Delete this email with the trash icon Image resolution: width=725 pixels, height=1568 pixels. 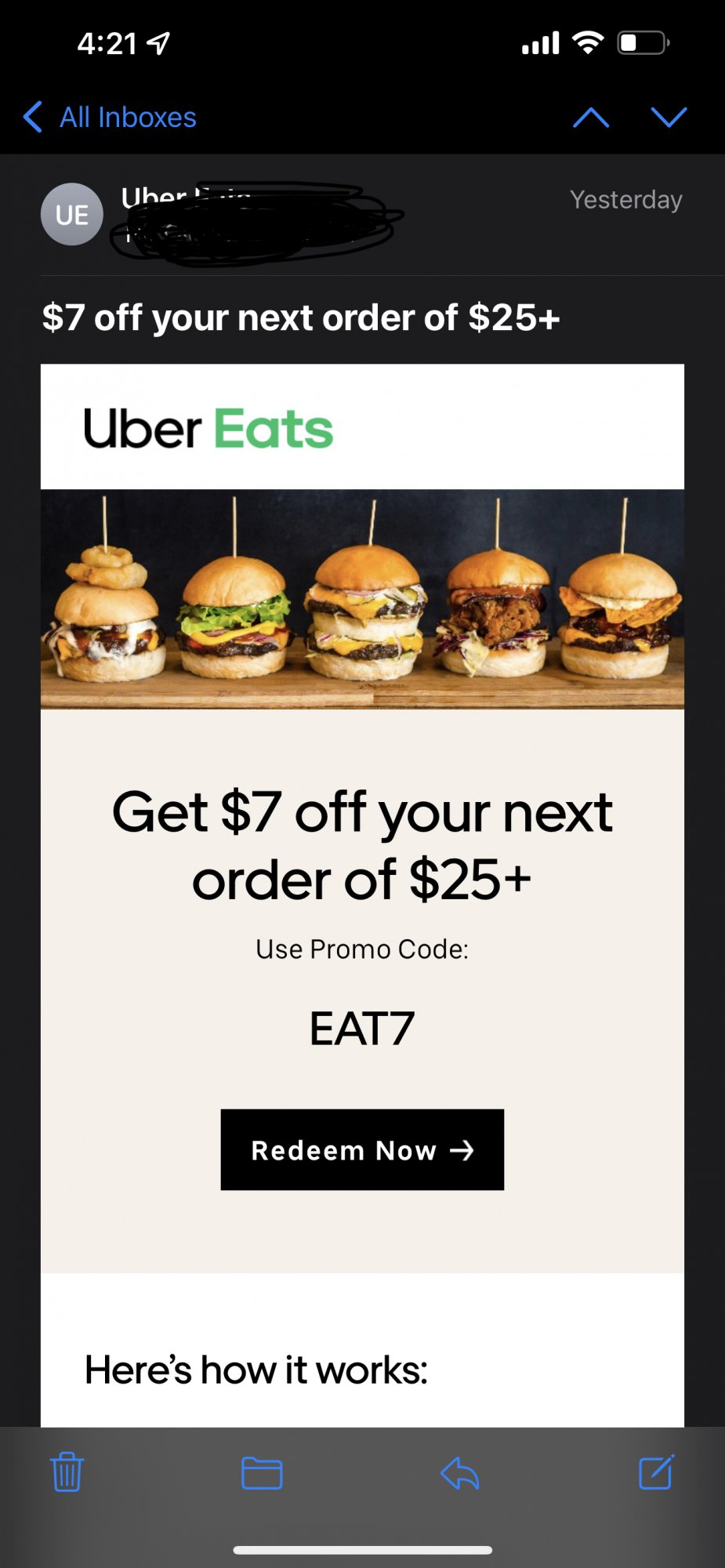pyautogui.click(x=67, y=1472)
